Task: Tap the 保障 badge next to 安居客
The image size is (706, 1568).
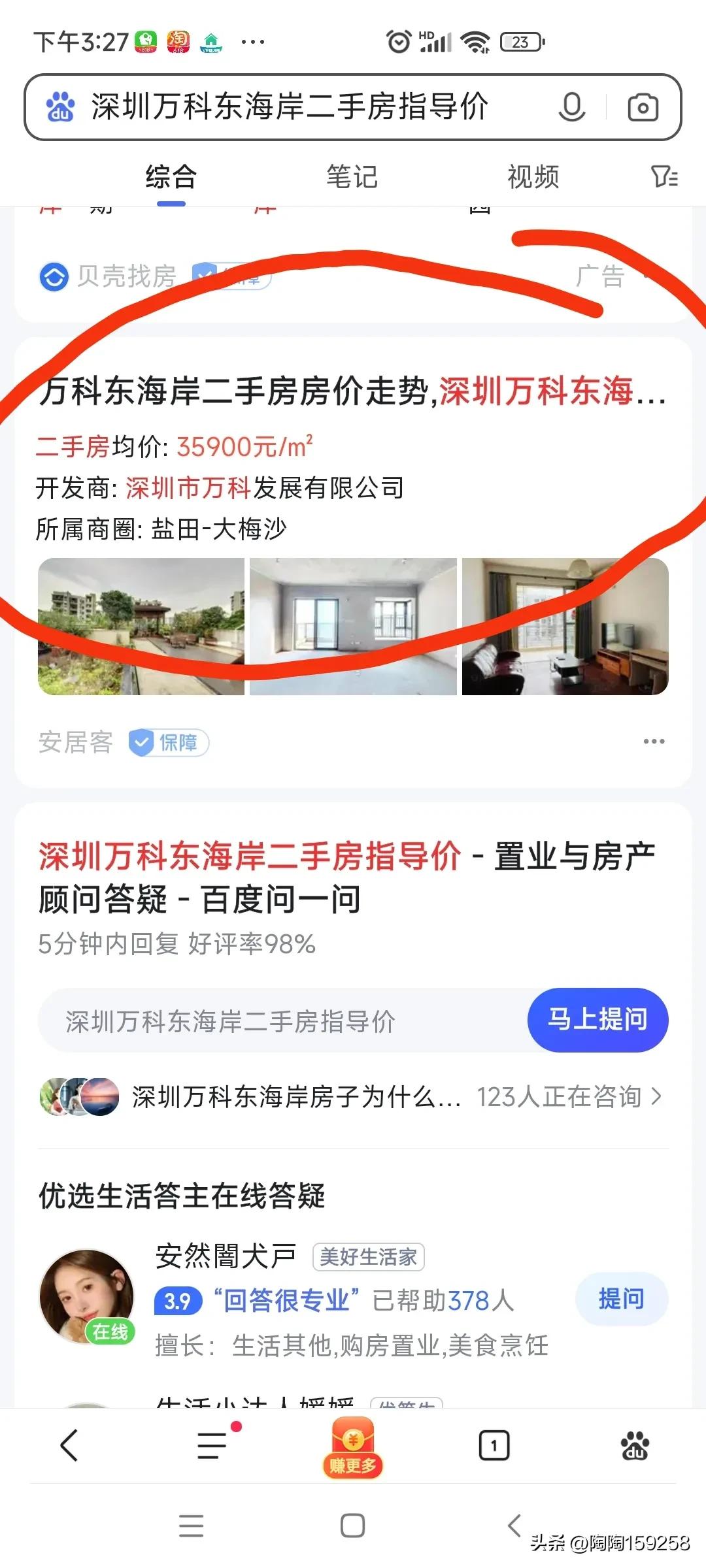Action: coord(169,743)
